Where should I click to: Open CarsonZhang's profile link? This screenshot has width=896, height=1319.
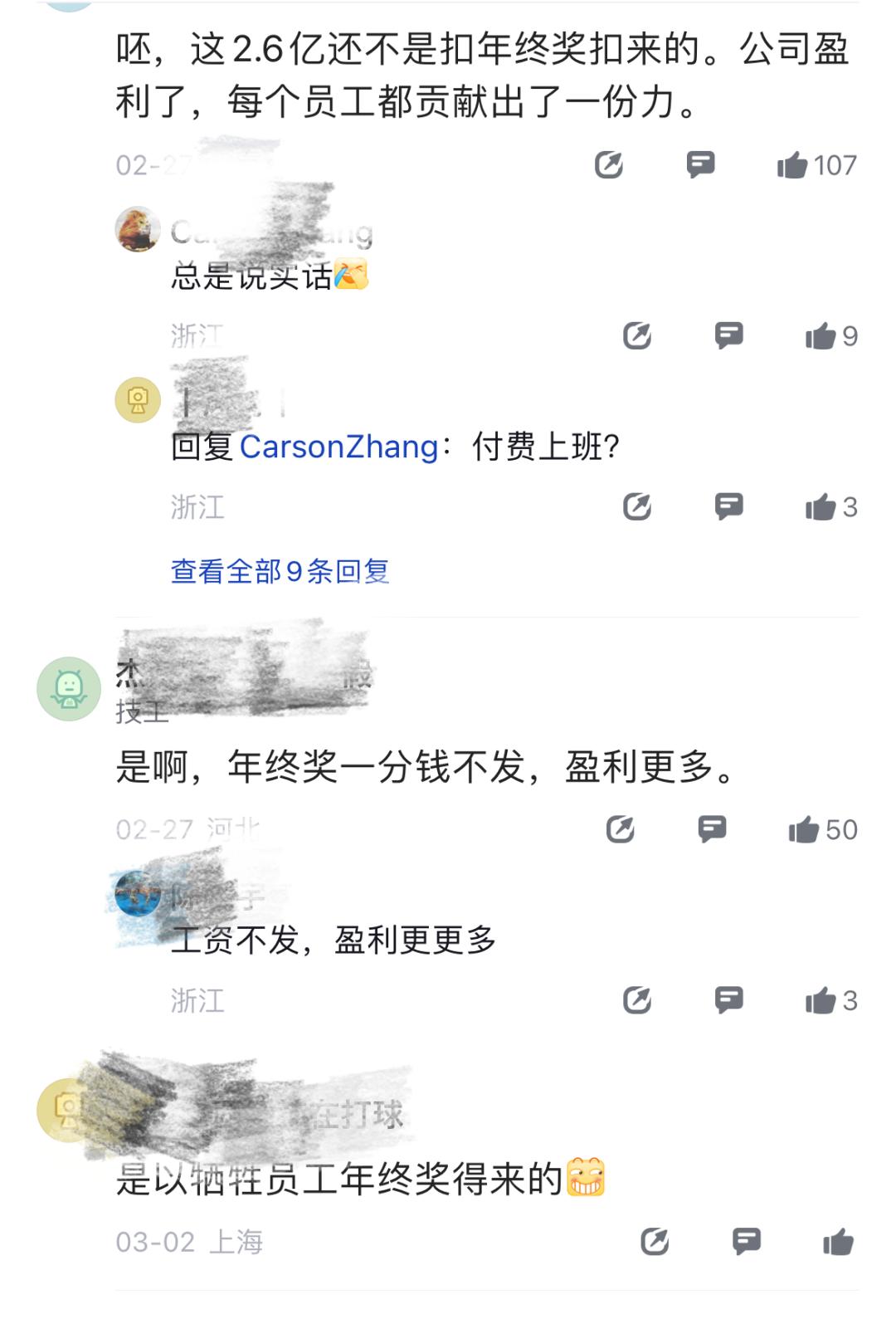[x=338, y=447]
